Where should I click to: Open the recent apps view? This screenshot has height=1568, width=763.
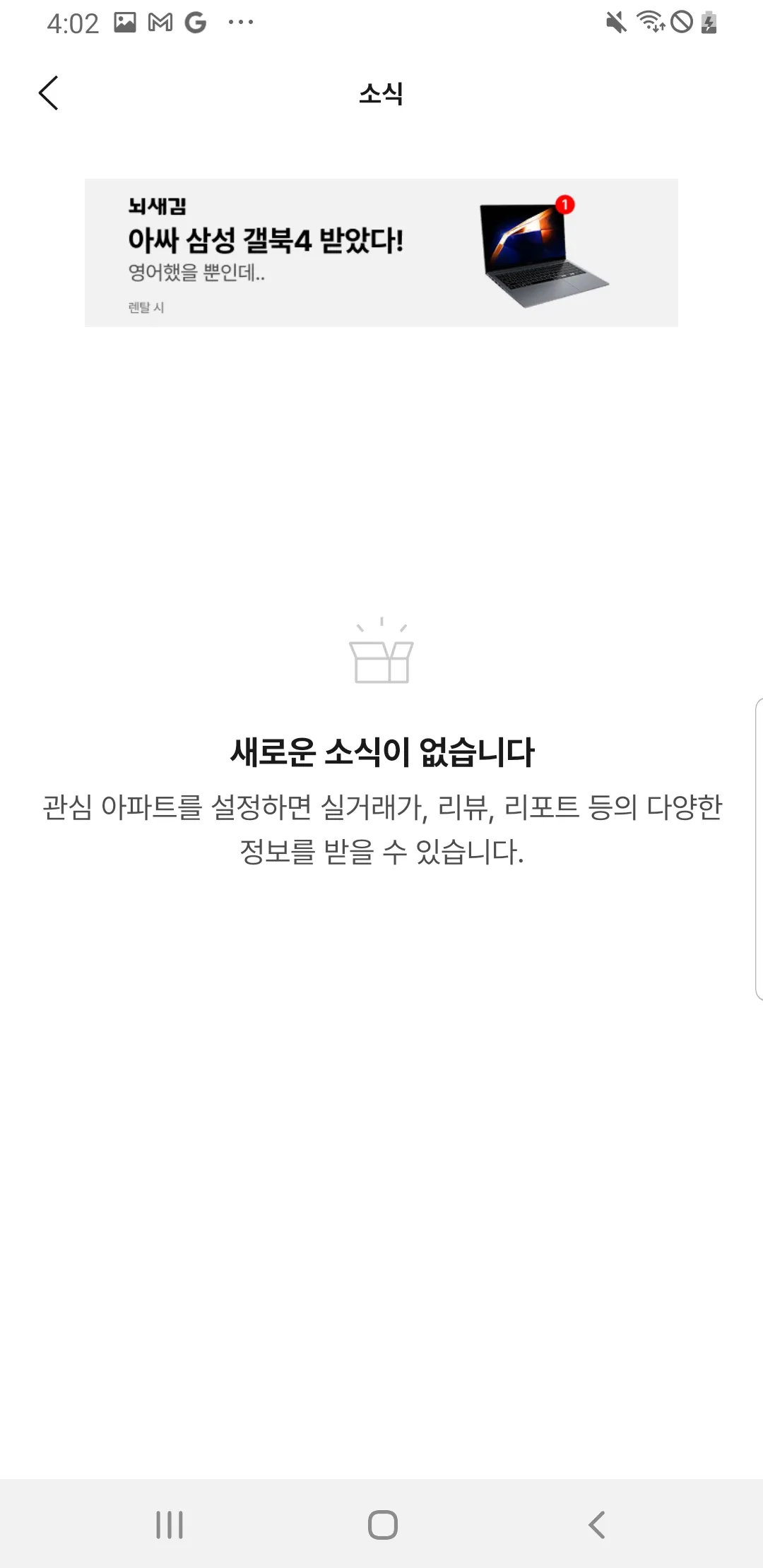click(x=170, y=1524)
